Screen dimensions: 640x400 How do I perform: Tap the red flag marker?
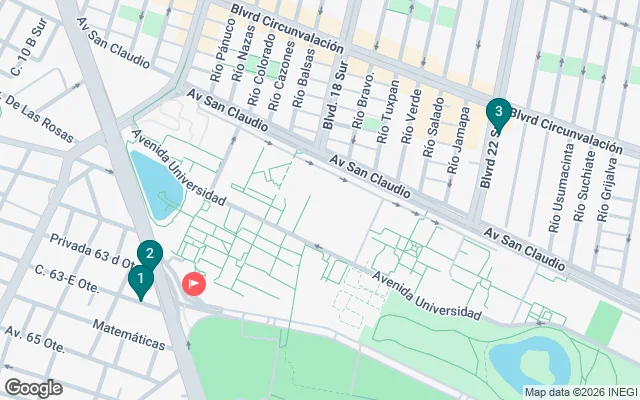click(x=193, y=284)
